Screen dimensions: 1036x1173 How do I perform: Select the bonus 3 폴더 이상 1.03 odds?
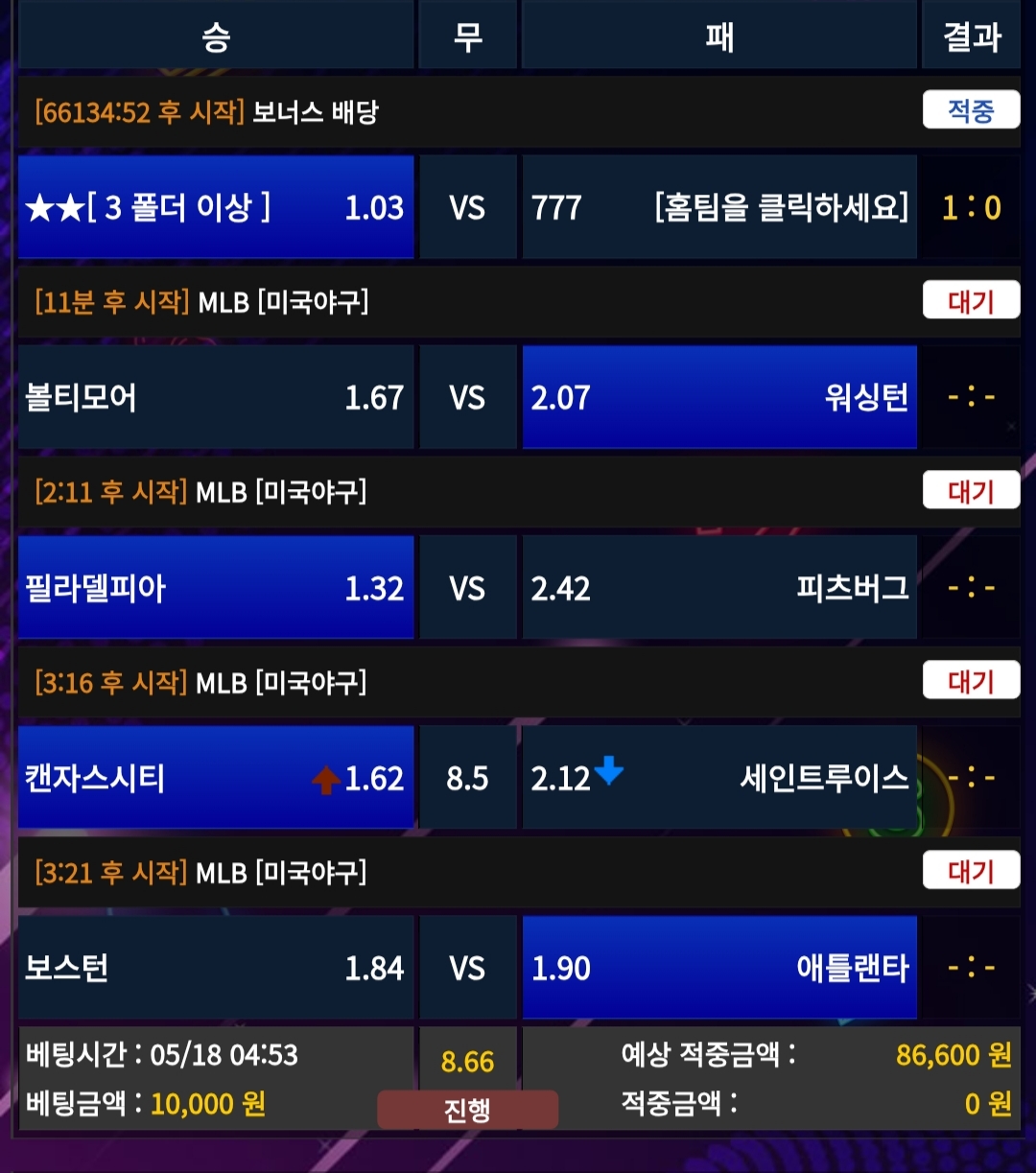click(216, 207)
